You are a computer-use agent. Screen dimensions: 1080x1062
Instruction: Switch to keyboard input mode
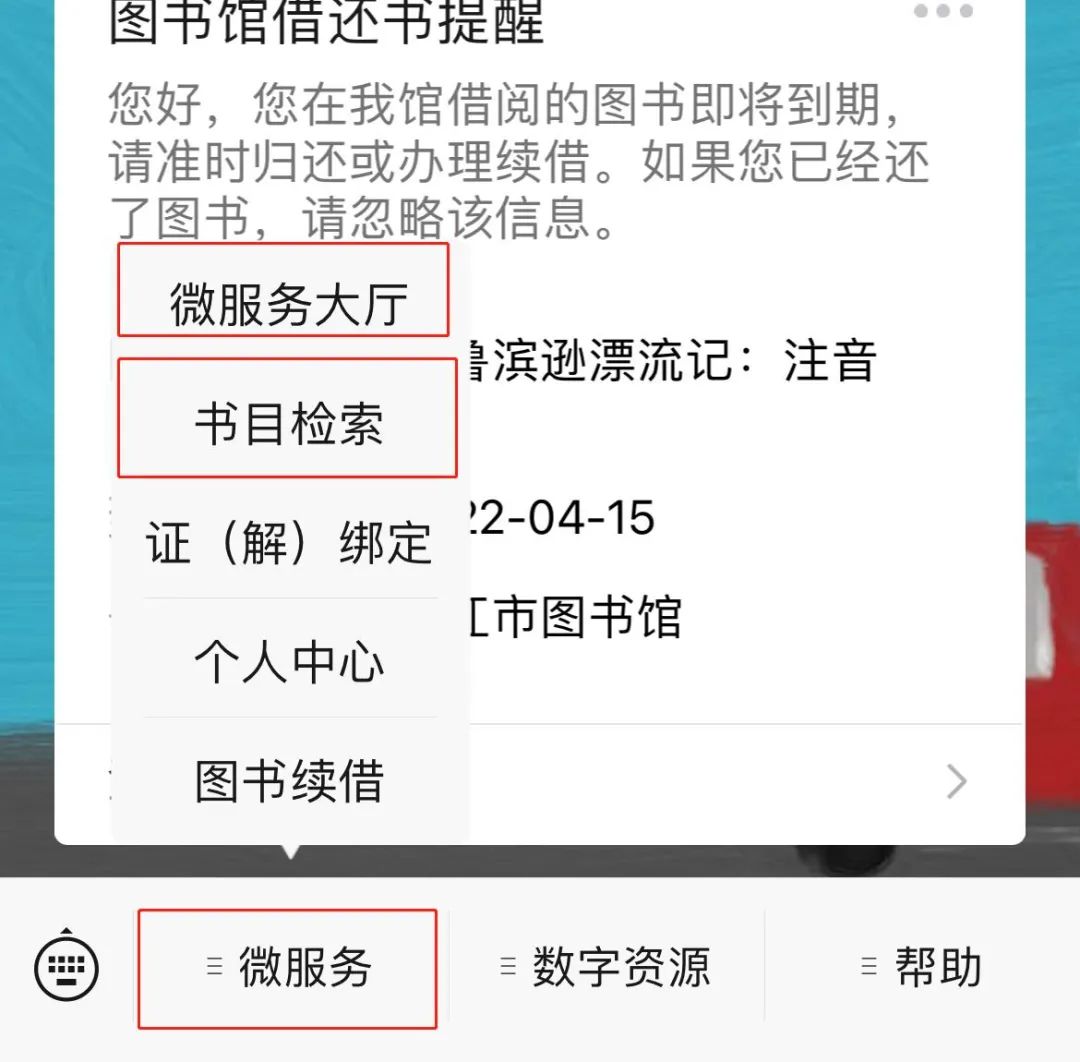click(67, 968)
